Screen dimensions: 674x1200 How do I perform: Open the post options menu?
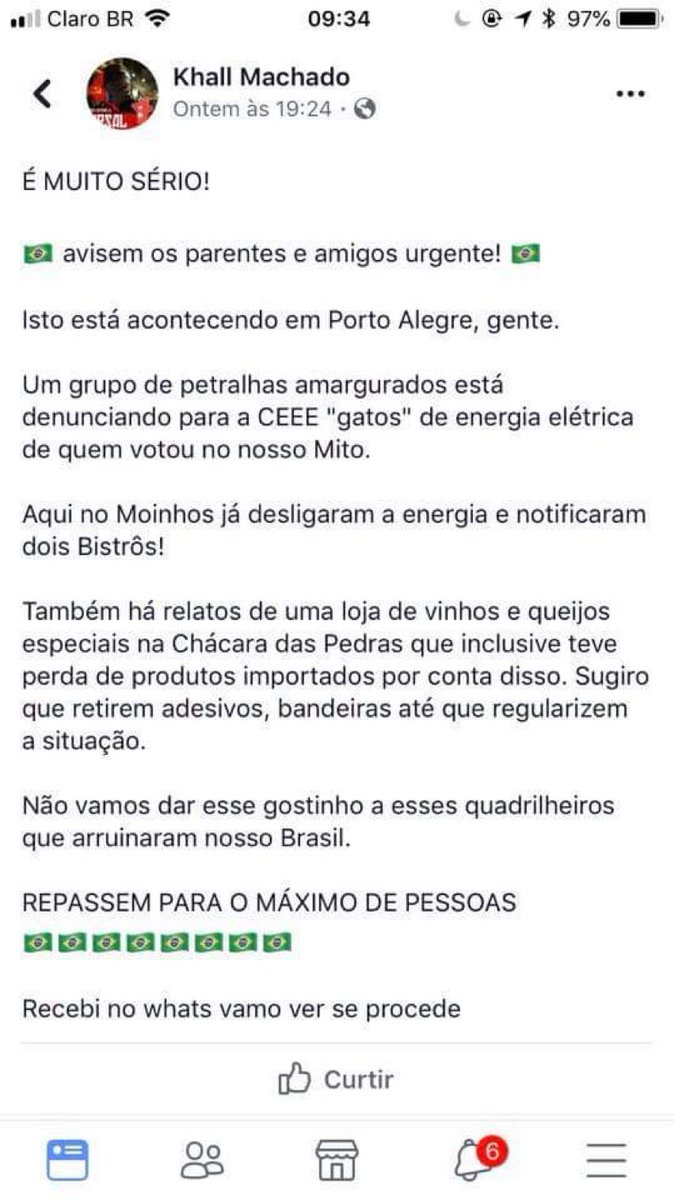coord(629,94)
